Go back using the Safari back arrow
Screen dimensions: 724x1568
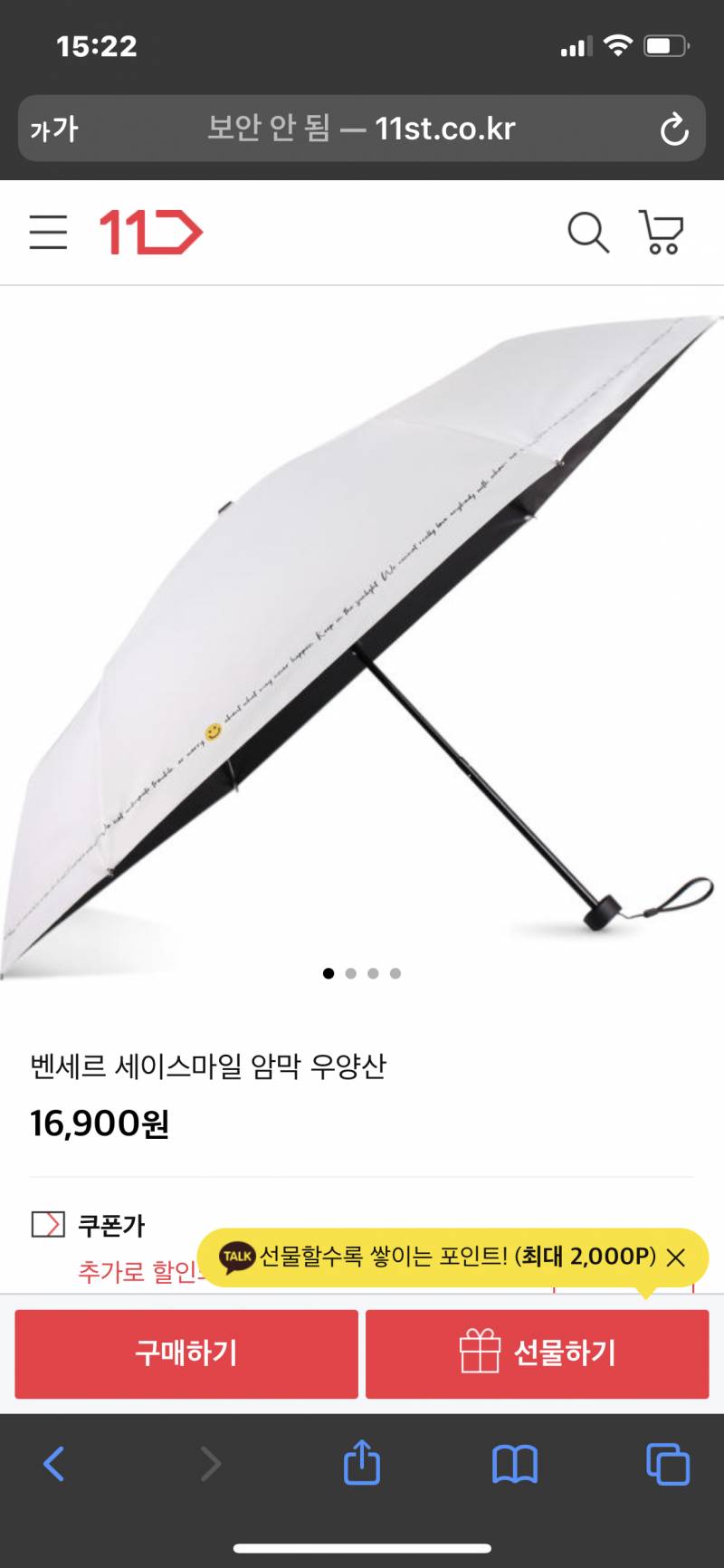point(56,1461)
